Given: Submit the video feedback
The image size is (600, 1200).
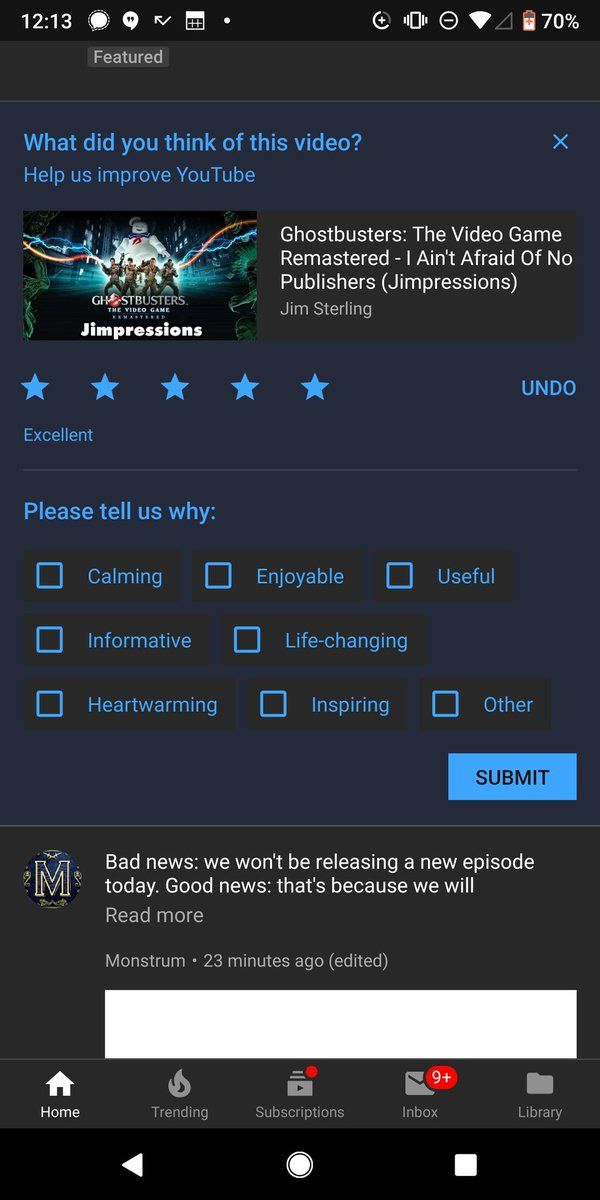Looking at the screenshot, I should click(512, 777).
